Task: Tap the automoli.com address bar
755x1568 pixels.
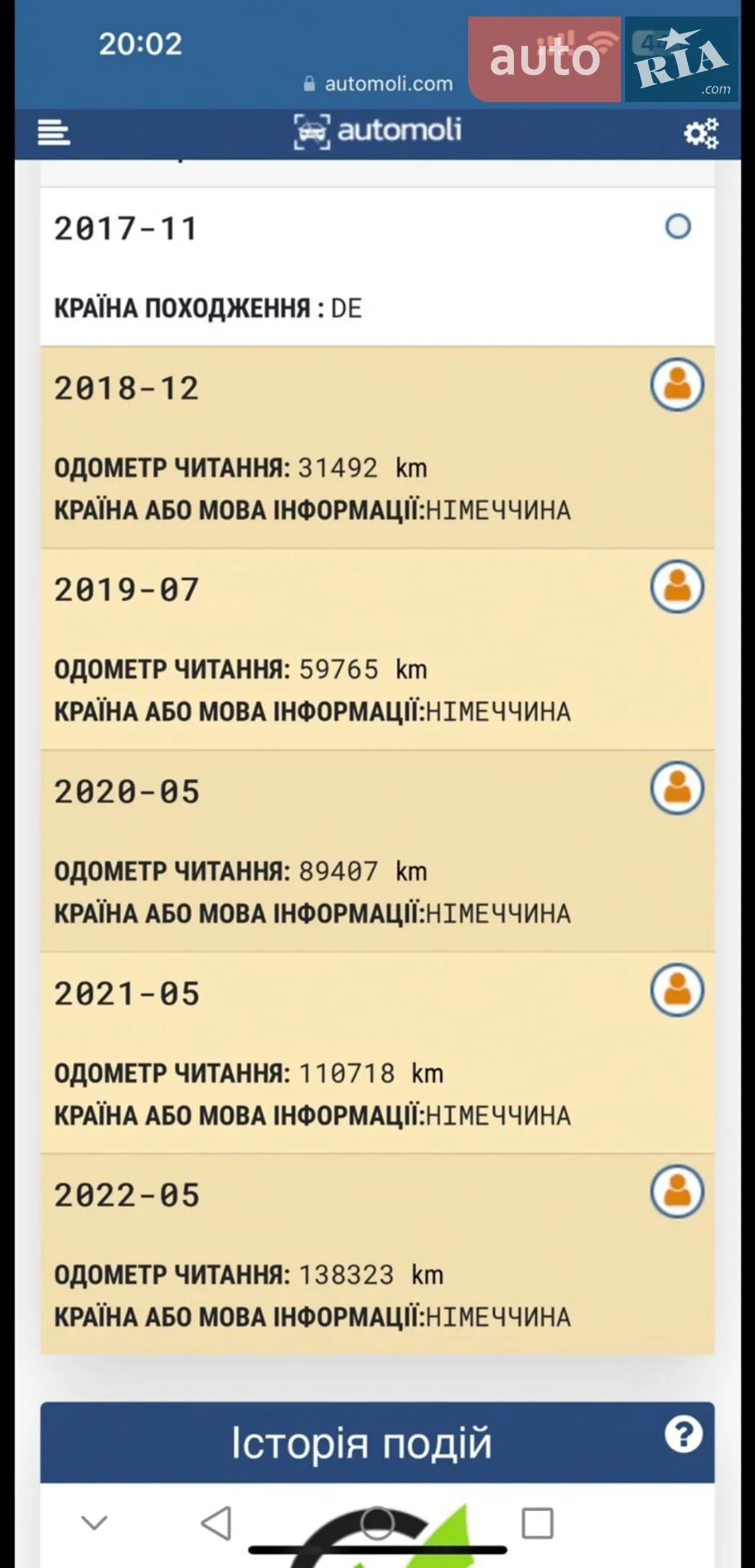Action: click(377, 83)
